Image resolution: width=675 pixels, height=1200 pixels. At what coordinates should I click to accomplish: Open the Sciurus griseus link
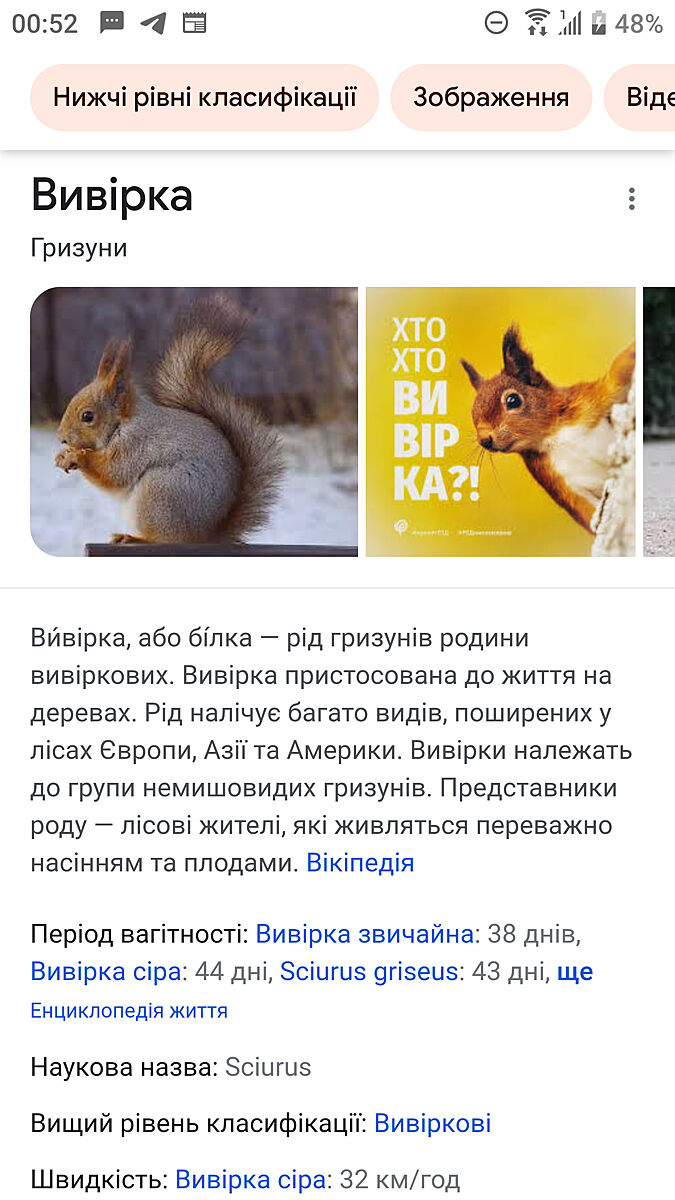point(368,971)
